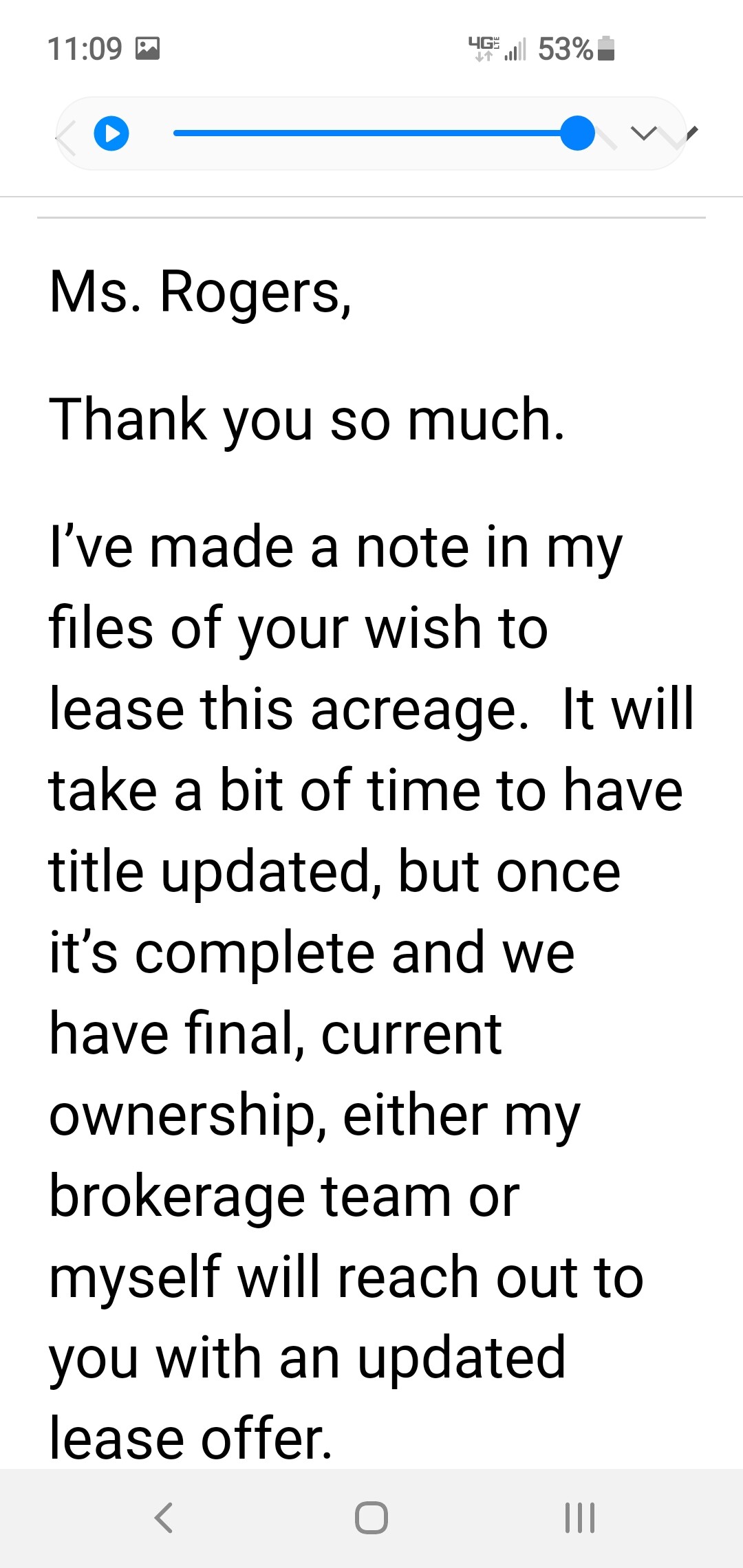Open recent apps from the navigation bar
Screen dimensions: 743x1568
click(x=579, y=1518)
